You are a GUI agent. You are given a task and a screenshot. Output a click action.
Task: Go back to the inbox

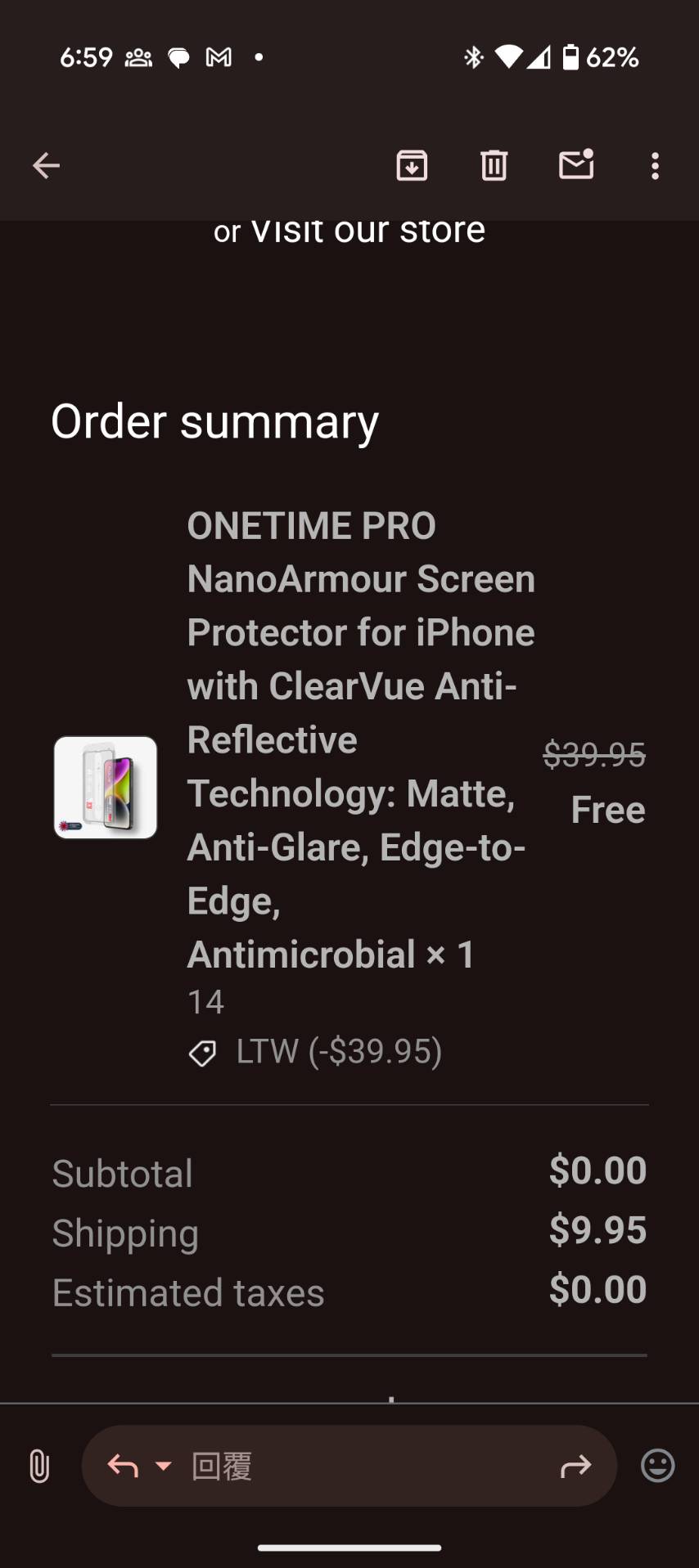click(47, 166)
